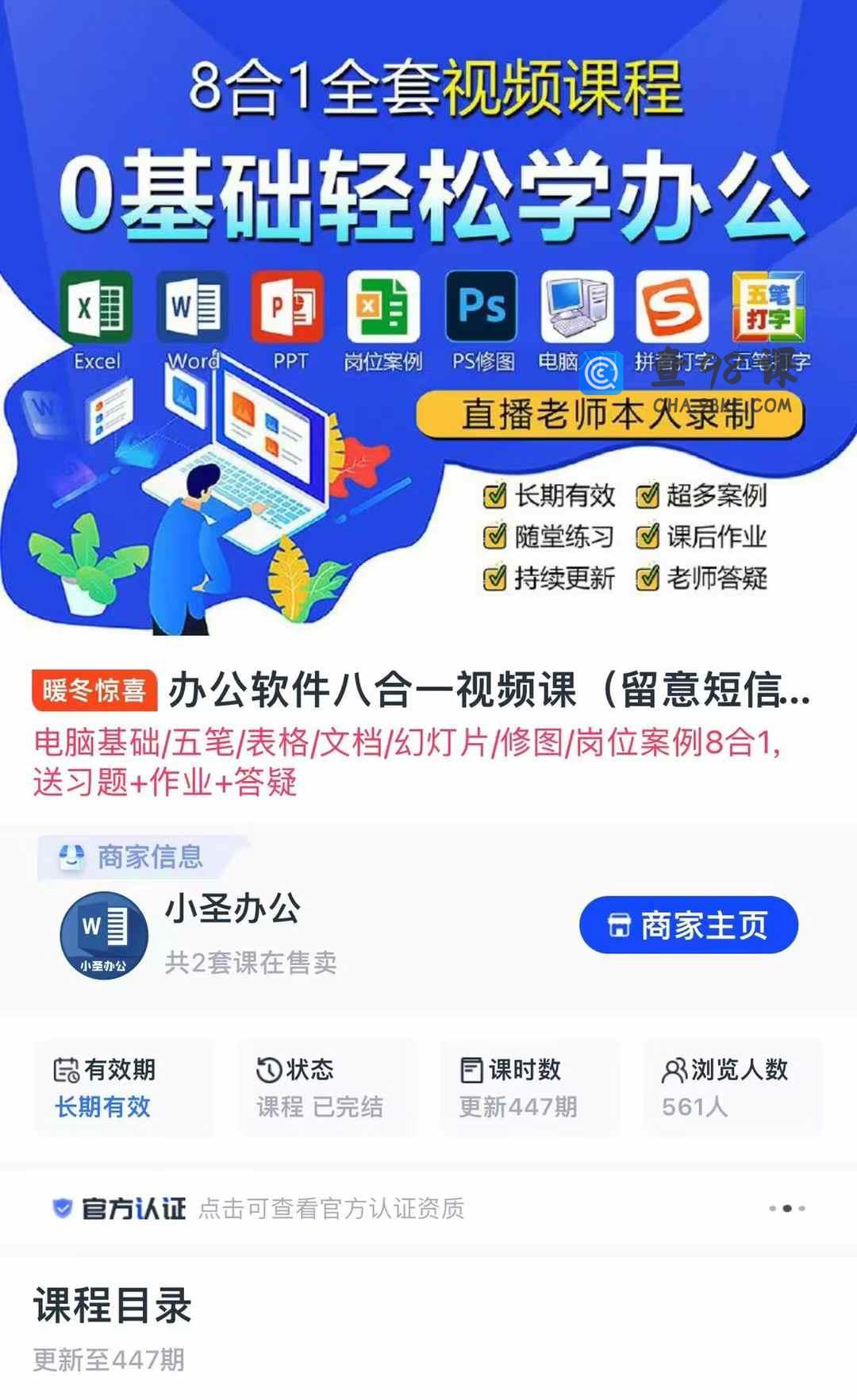
Task: Tap the page indicator dots beside 官方认证
Action: coord(786,1209)
